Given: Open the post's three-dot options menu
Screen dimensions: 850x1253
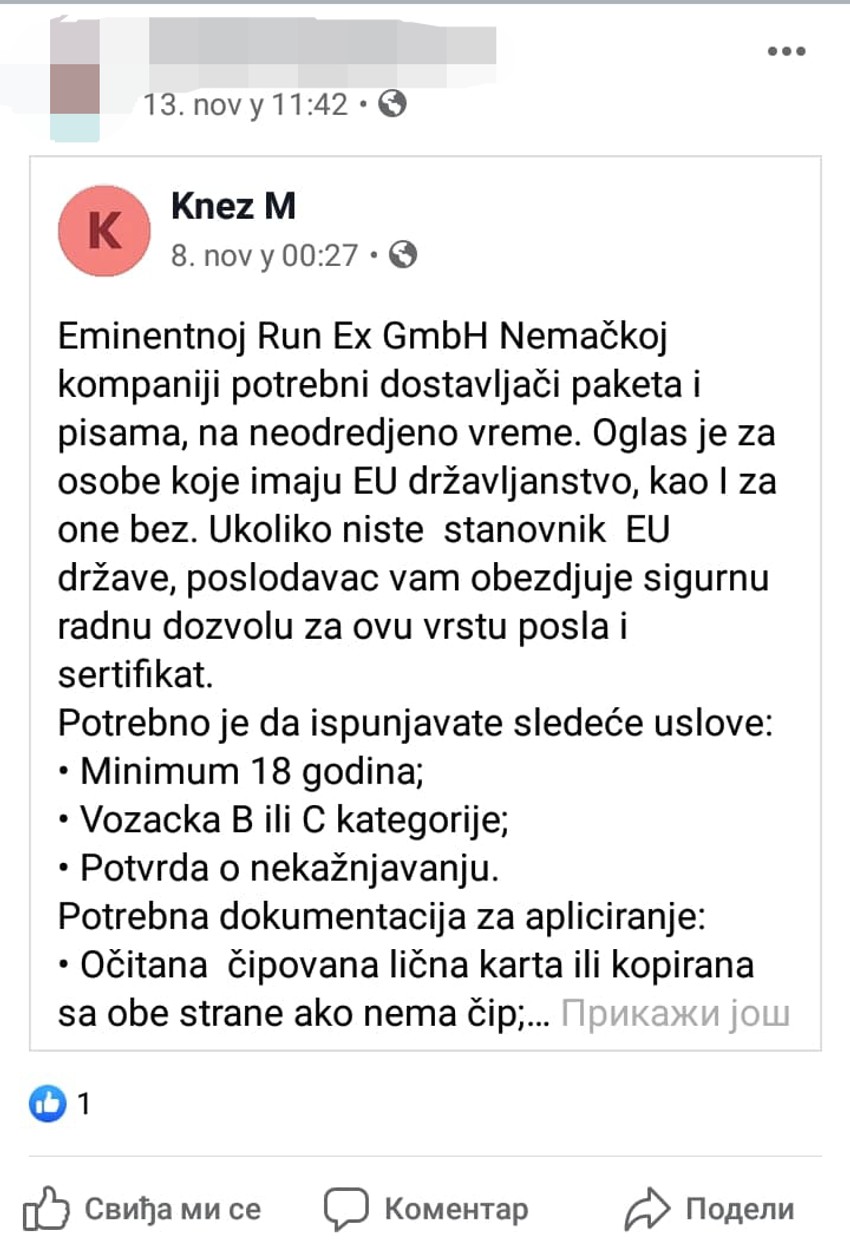Looking at the screenshot, I should pyautogui.click(x=786, y=51).
